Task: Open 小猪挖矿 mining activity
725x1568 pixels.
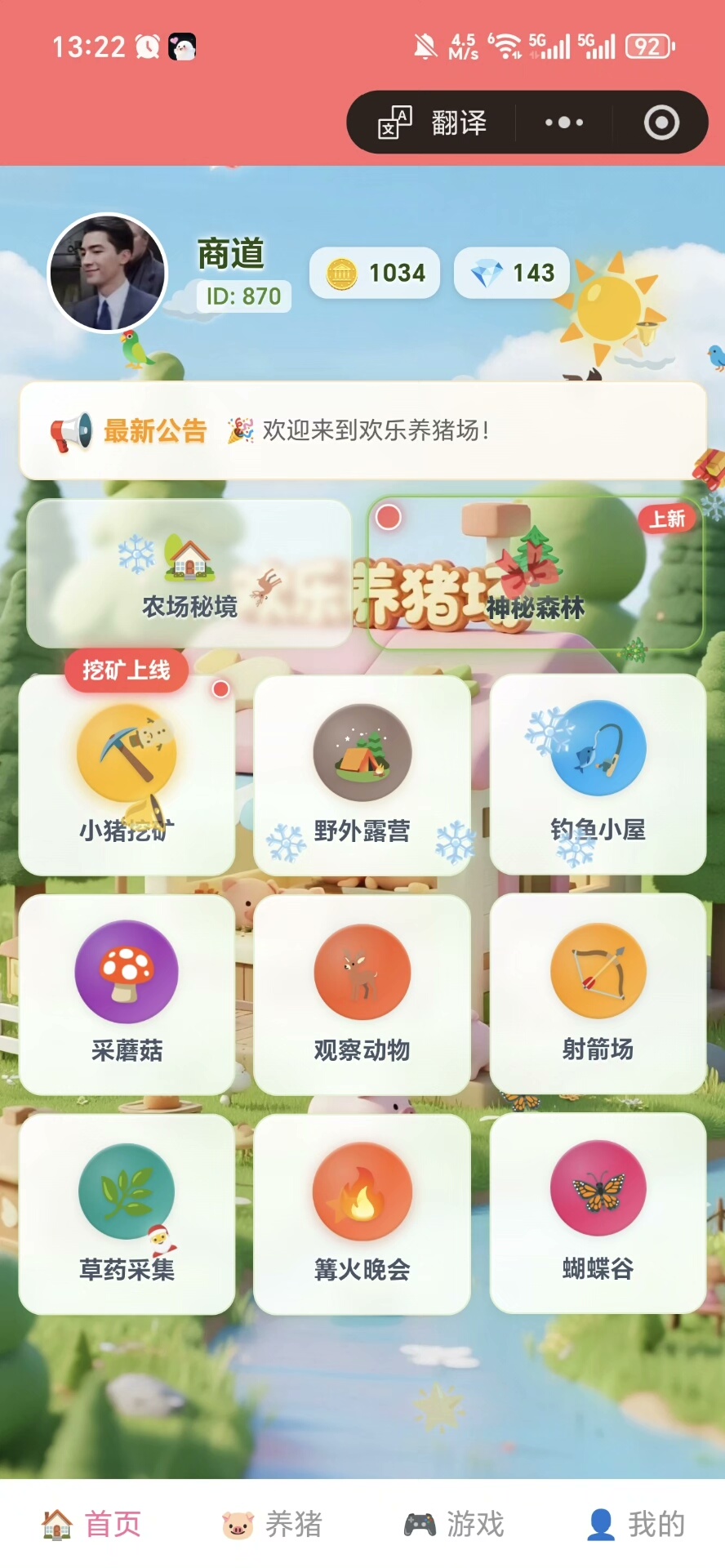Action: pyautogui.click(x=127, y=774)
